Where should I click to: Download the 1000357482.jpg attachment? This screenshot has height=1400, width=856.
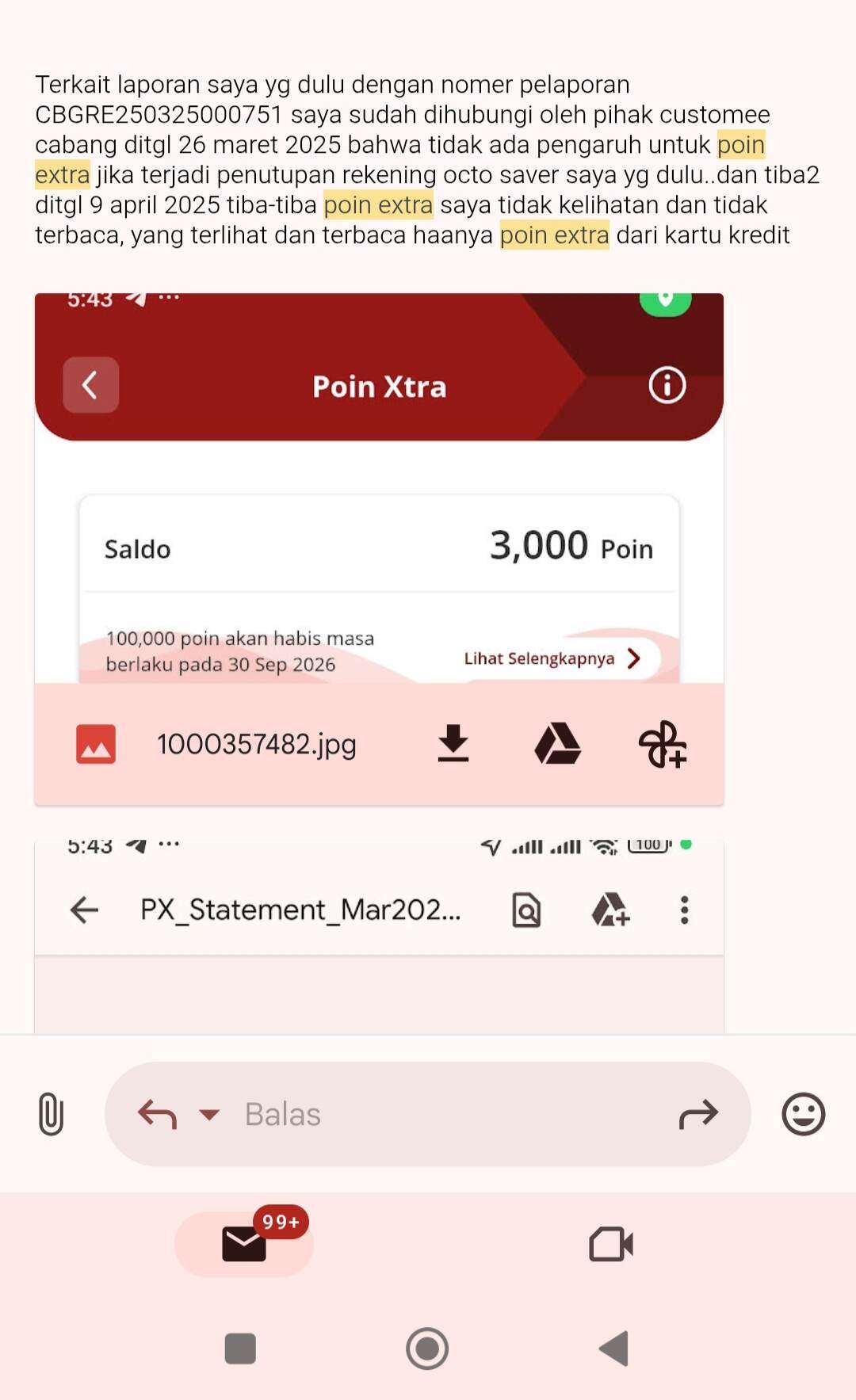(x=453, y=744)
